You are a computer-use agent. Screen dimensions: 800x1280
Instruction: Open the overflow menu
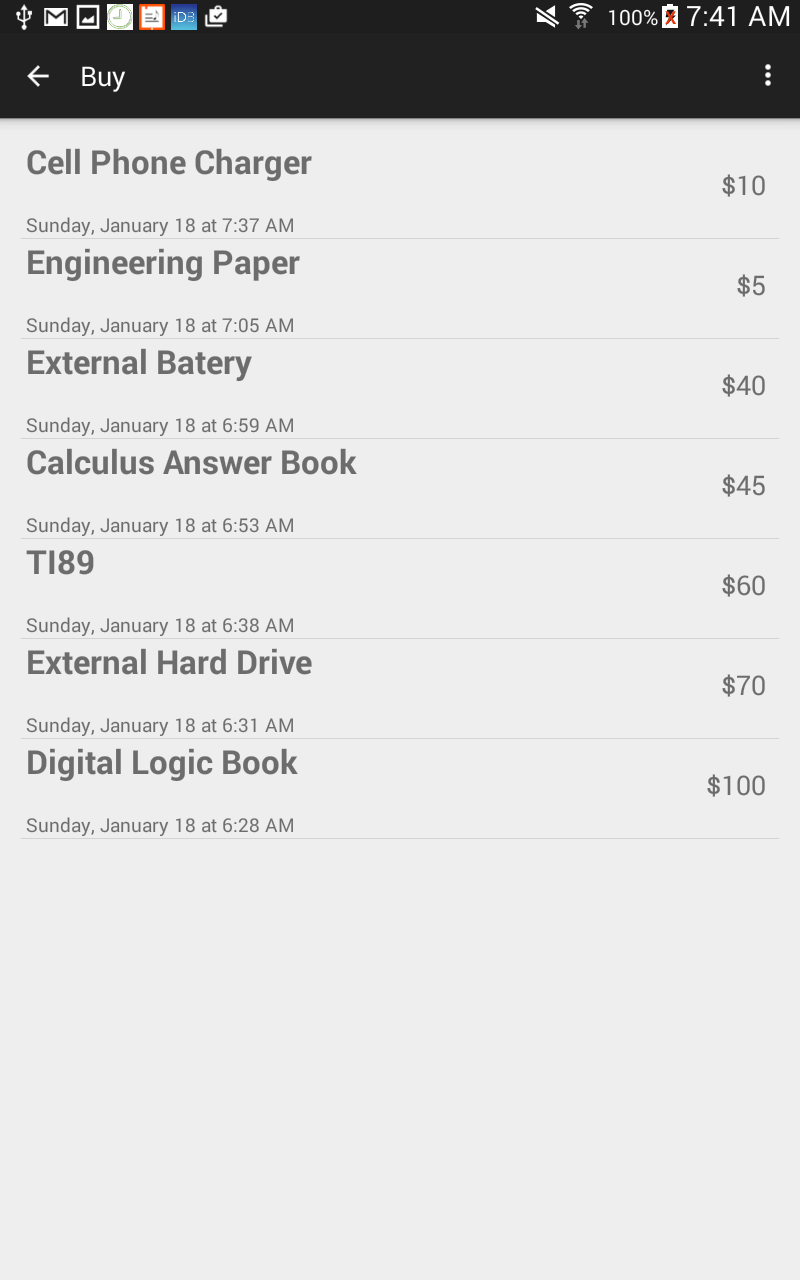pyautogui.click(x=767, y=76)
